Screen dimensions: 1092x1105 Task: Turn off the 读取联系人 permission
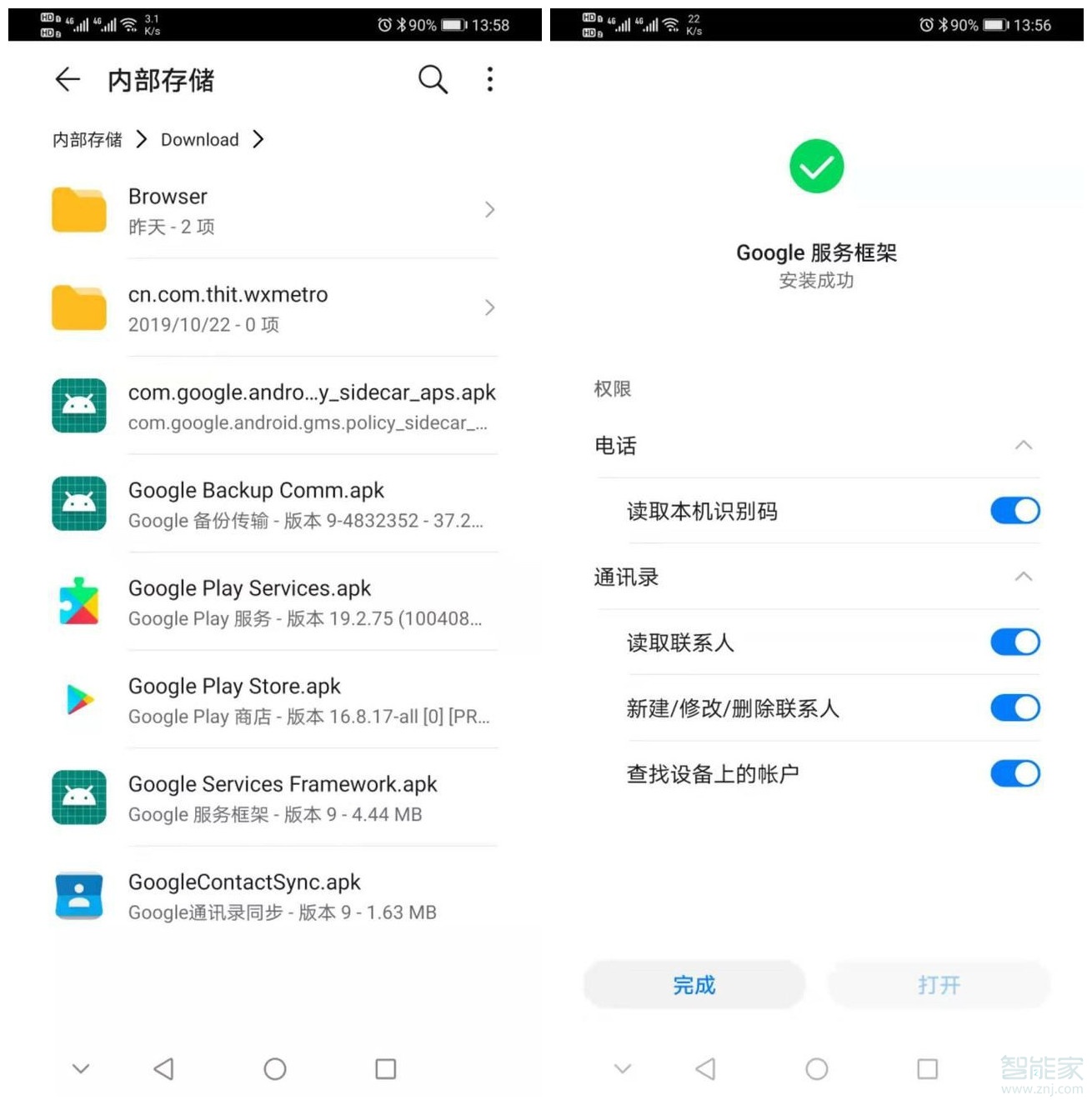(x=1014, y=642)
